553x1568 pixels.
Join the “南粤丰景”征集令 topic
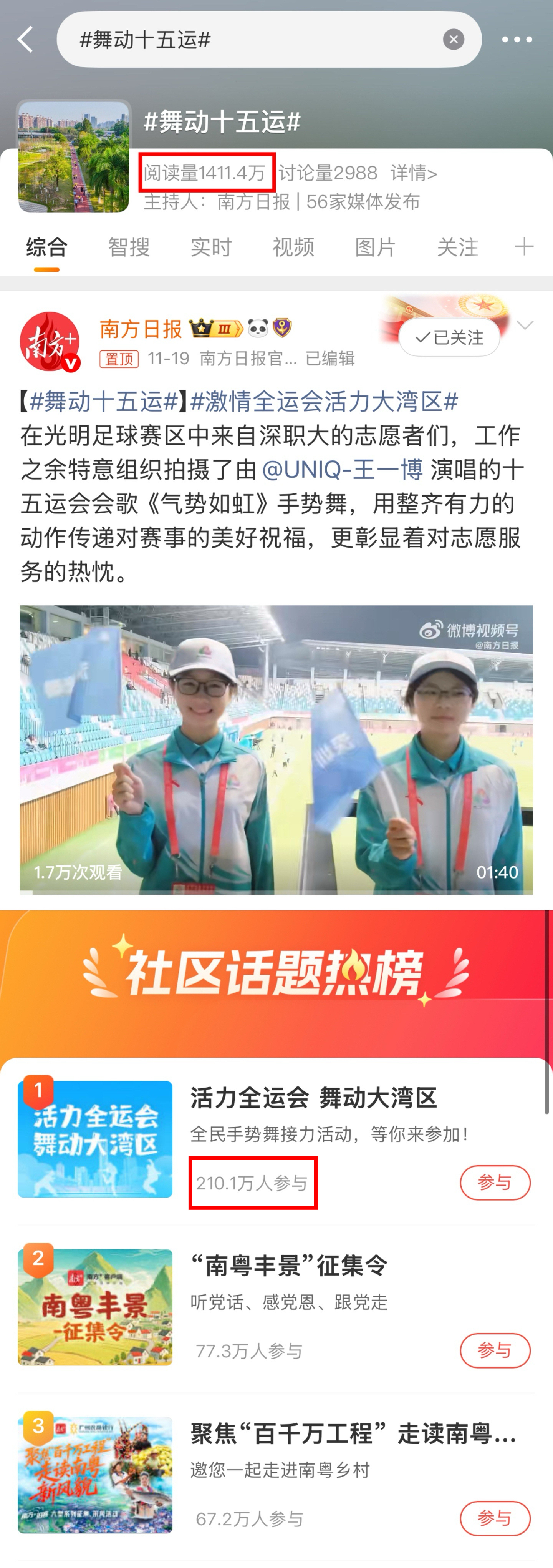495,1350
